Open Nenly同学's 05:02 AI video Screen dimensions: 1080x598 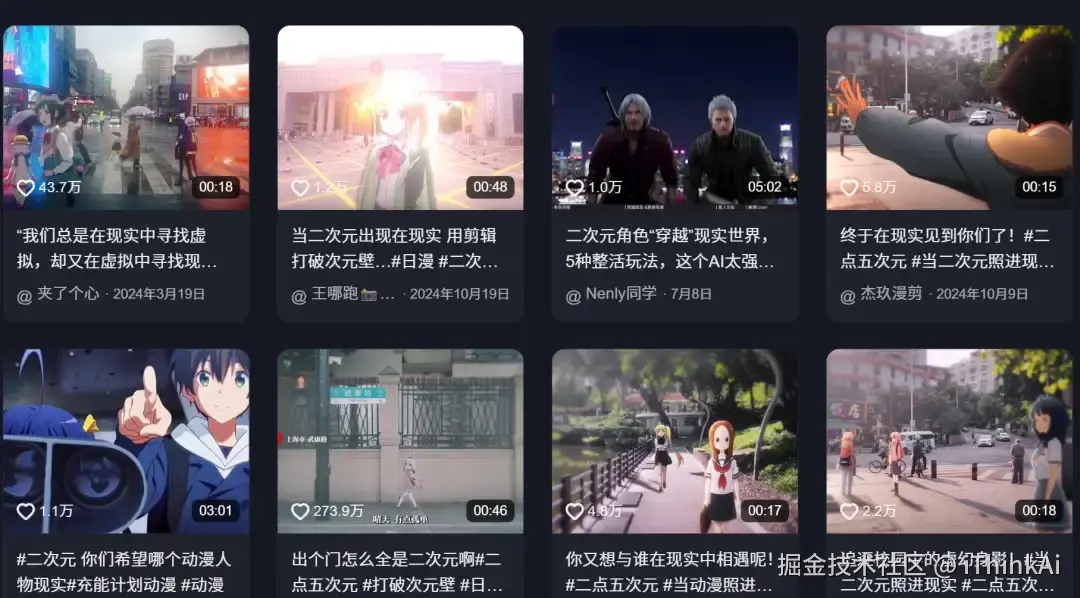coord(675,117)
